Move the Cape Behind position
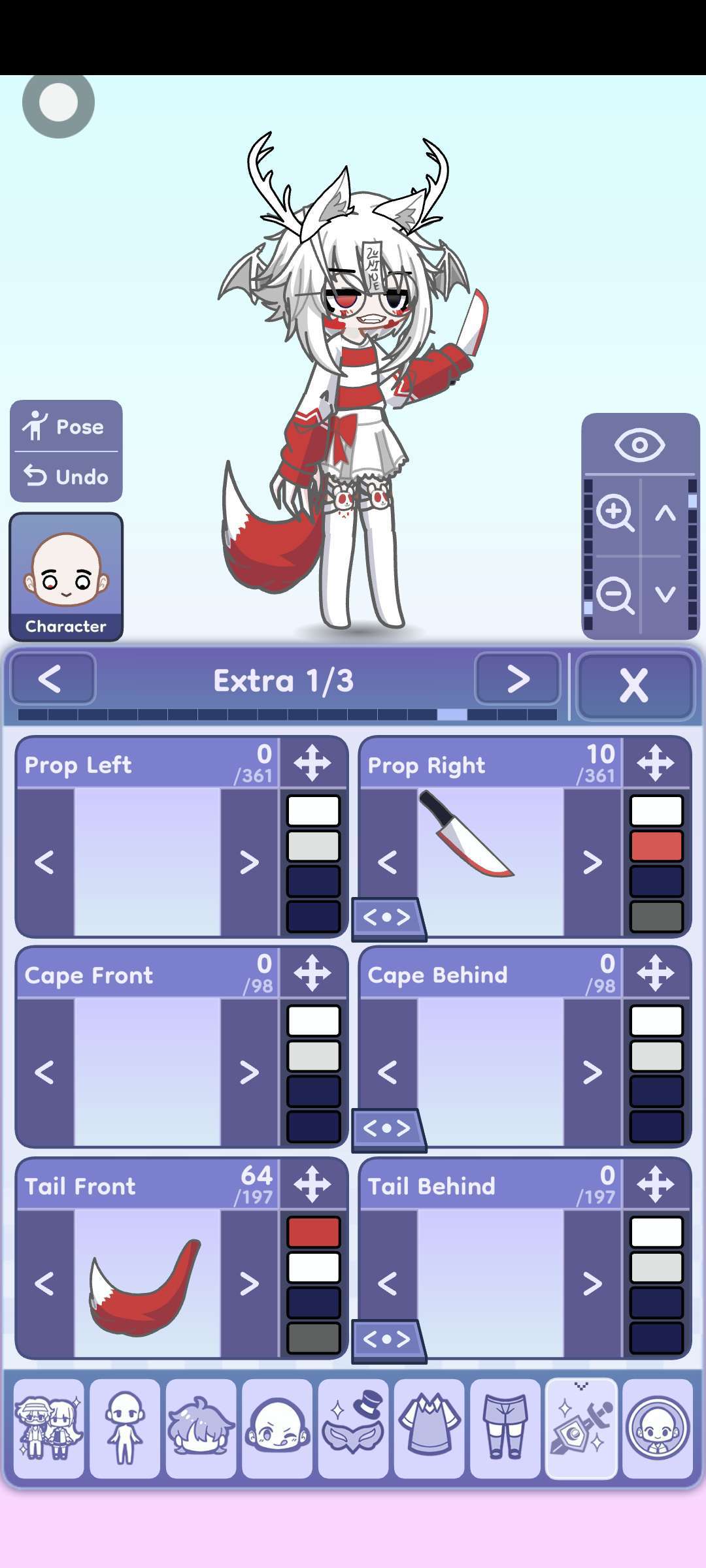This screenshot has width=706, height=1568. point(656,973)
